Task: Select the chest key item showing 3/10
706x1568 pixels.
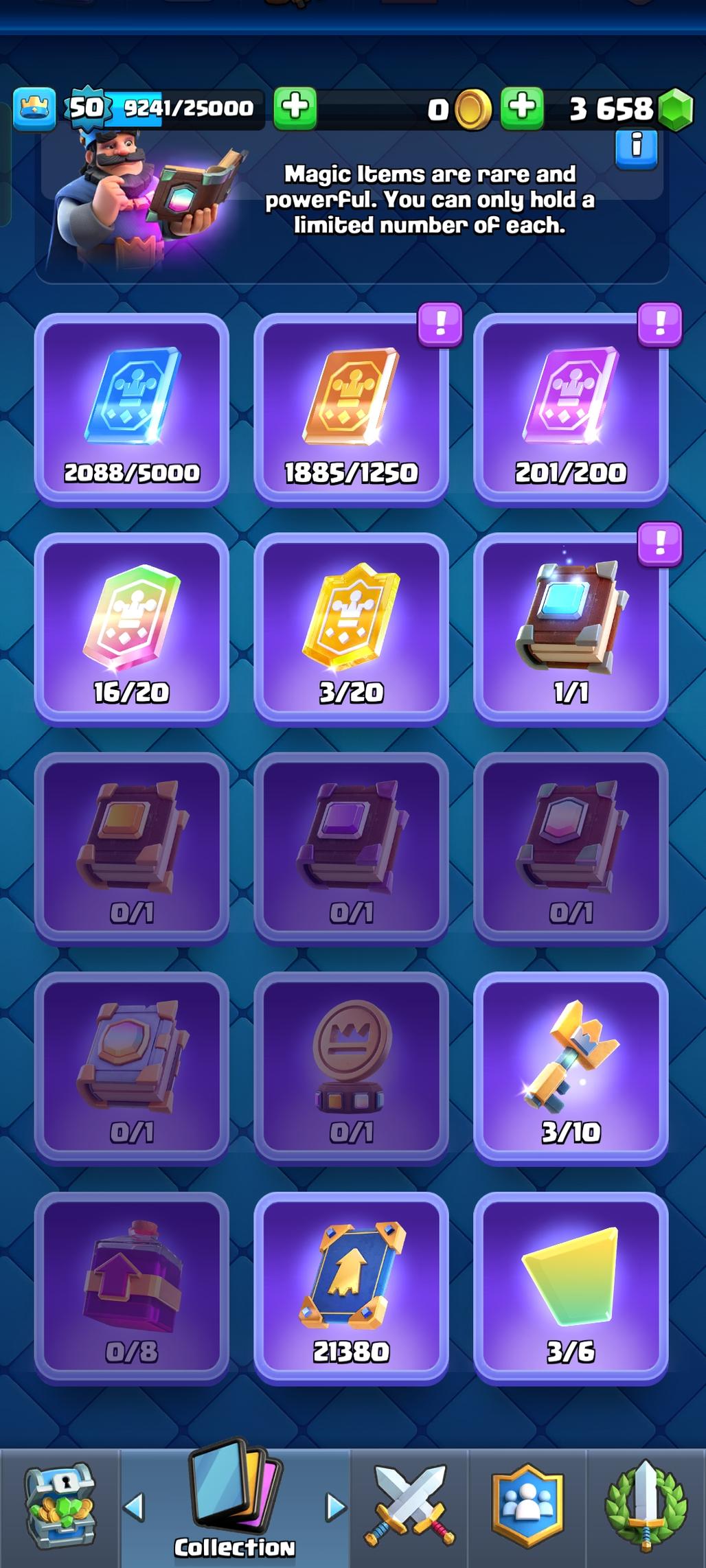Action: click(571, 1068)
